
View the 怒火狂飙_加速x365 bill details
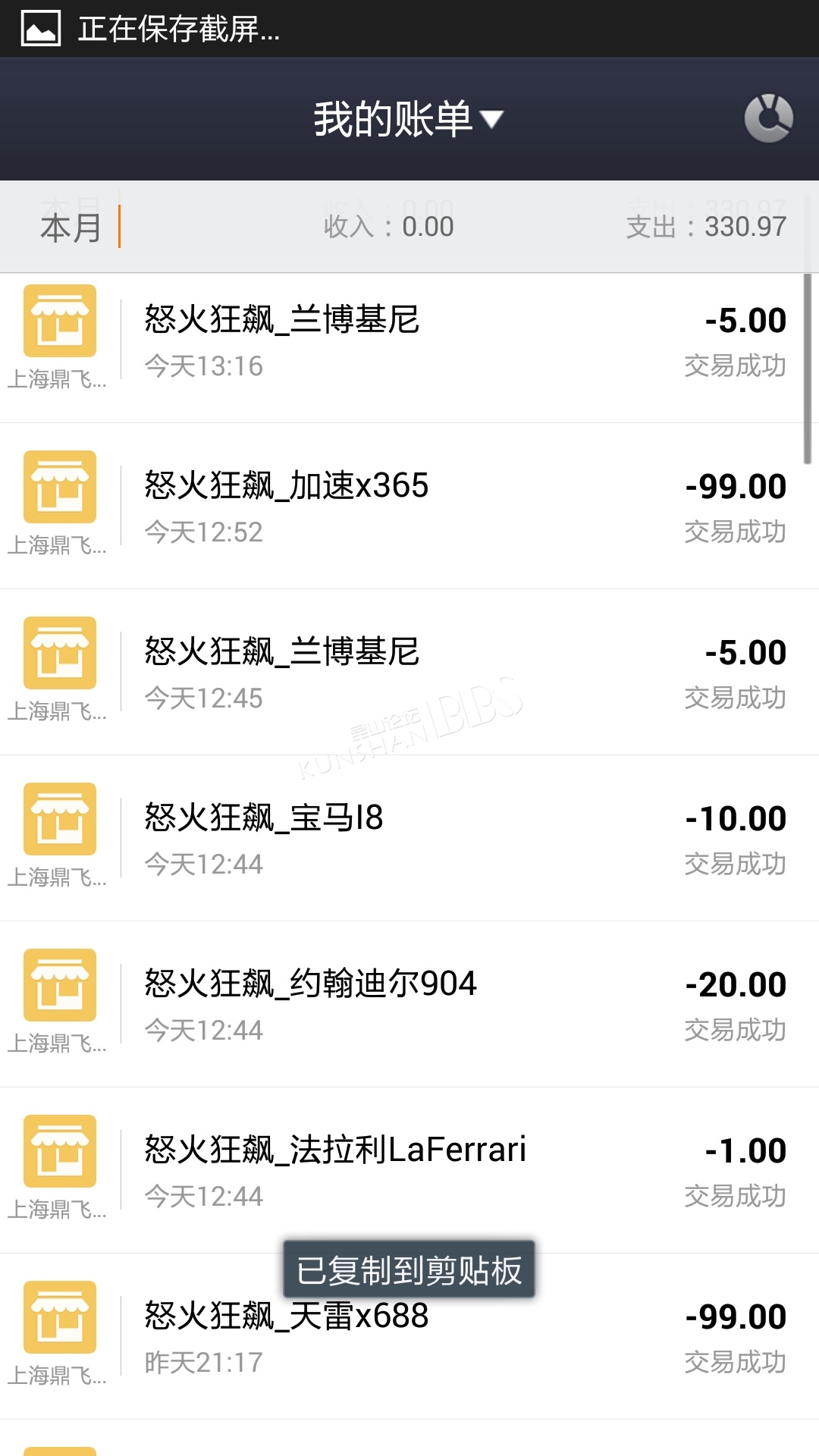[x=409, y=507]
